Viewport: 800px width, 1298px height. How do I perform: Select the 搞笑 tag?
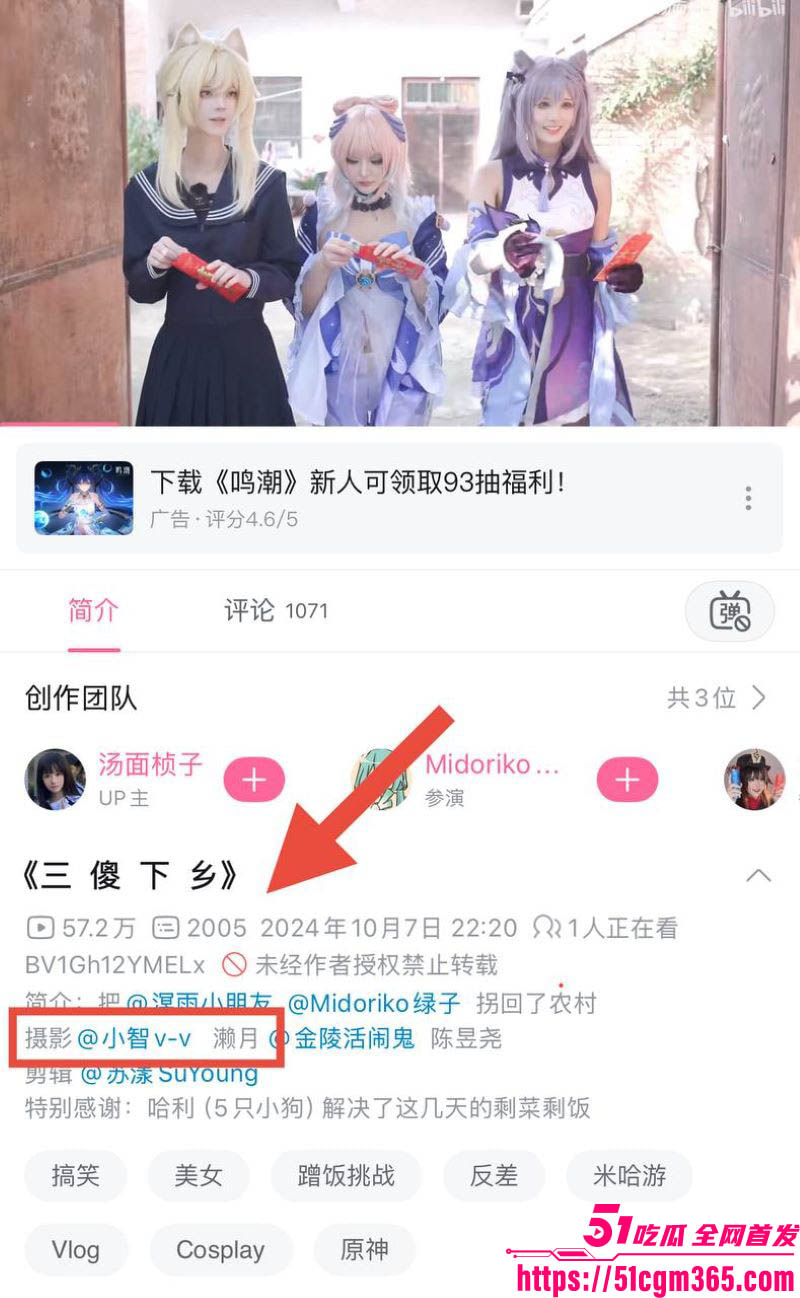[75, 1175]
